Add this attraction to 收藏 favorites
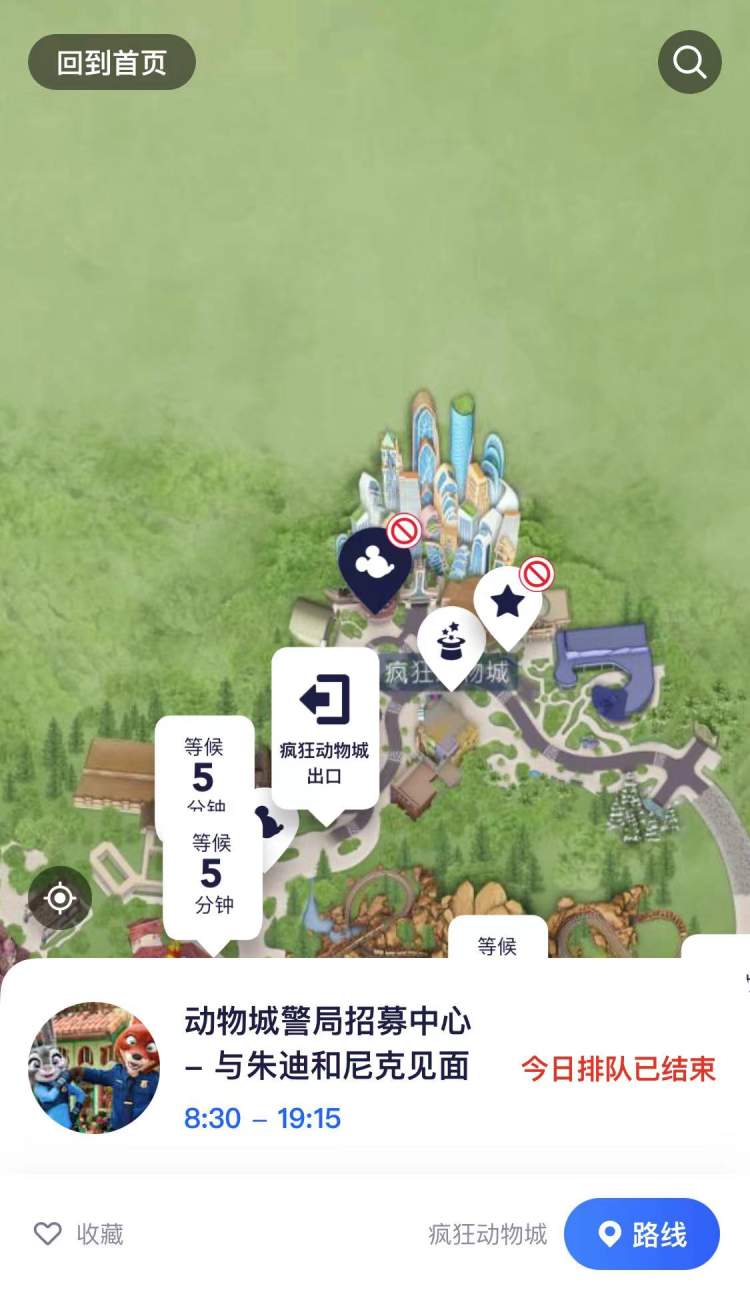The image size is (750, 1294). (x=78, y=1234)
